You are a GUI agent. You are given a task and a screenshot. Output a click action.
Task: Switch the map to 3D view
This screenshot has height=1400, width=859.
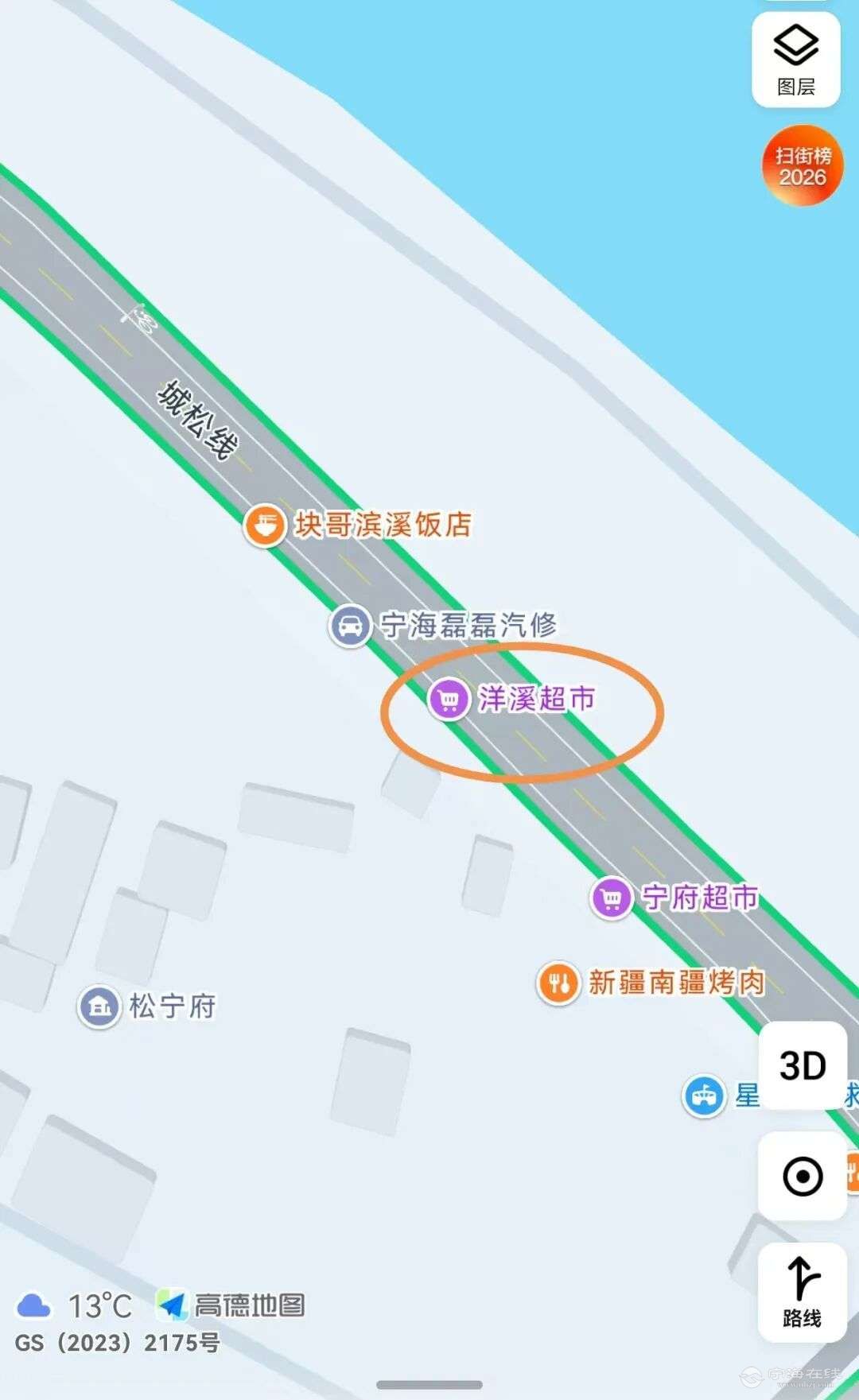pyautogui.click(x=802, y=1065)
